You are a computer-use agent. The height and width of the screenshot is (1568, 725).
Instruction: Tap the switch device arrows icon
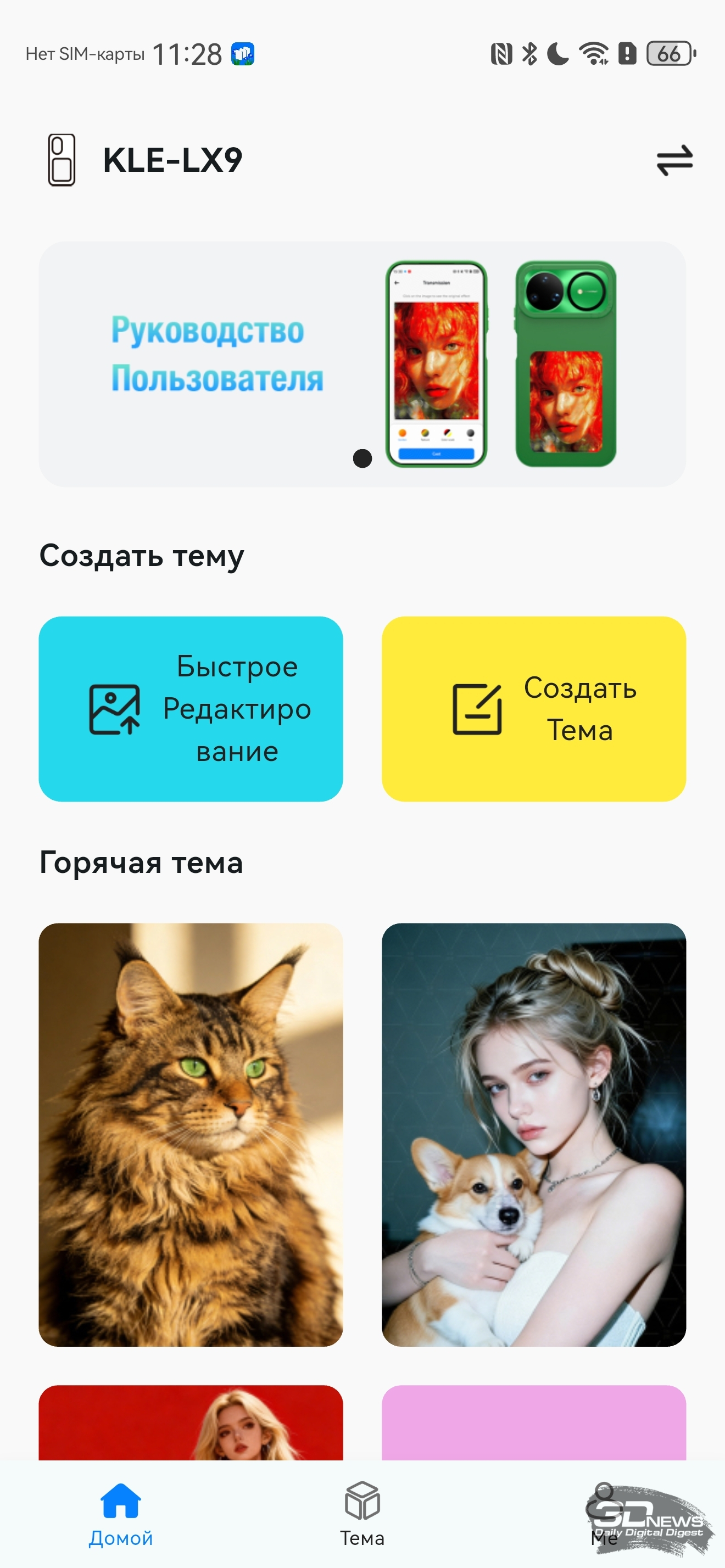point(674,160)
